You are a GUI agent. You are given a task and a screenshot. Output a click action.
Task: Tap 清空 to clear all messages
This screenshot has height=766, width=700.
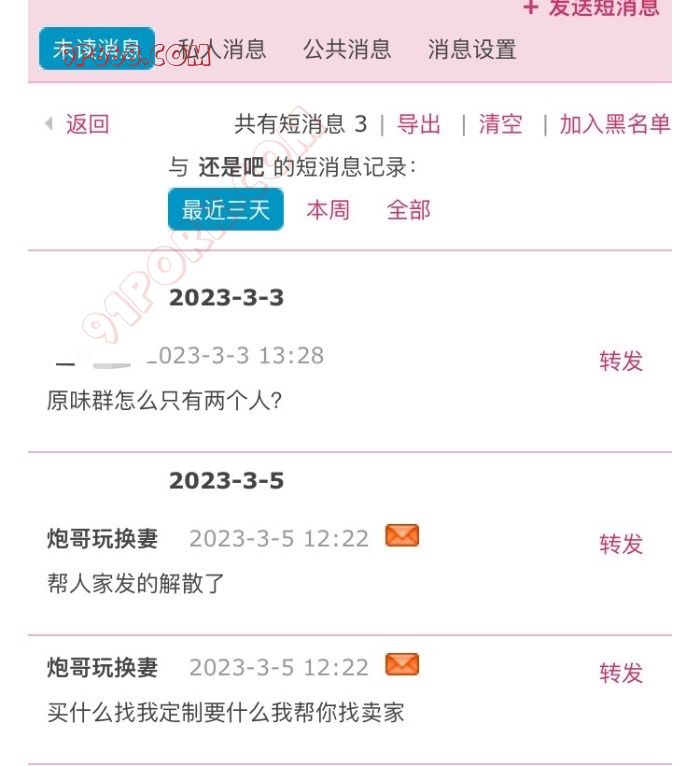500,124
